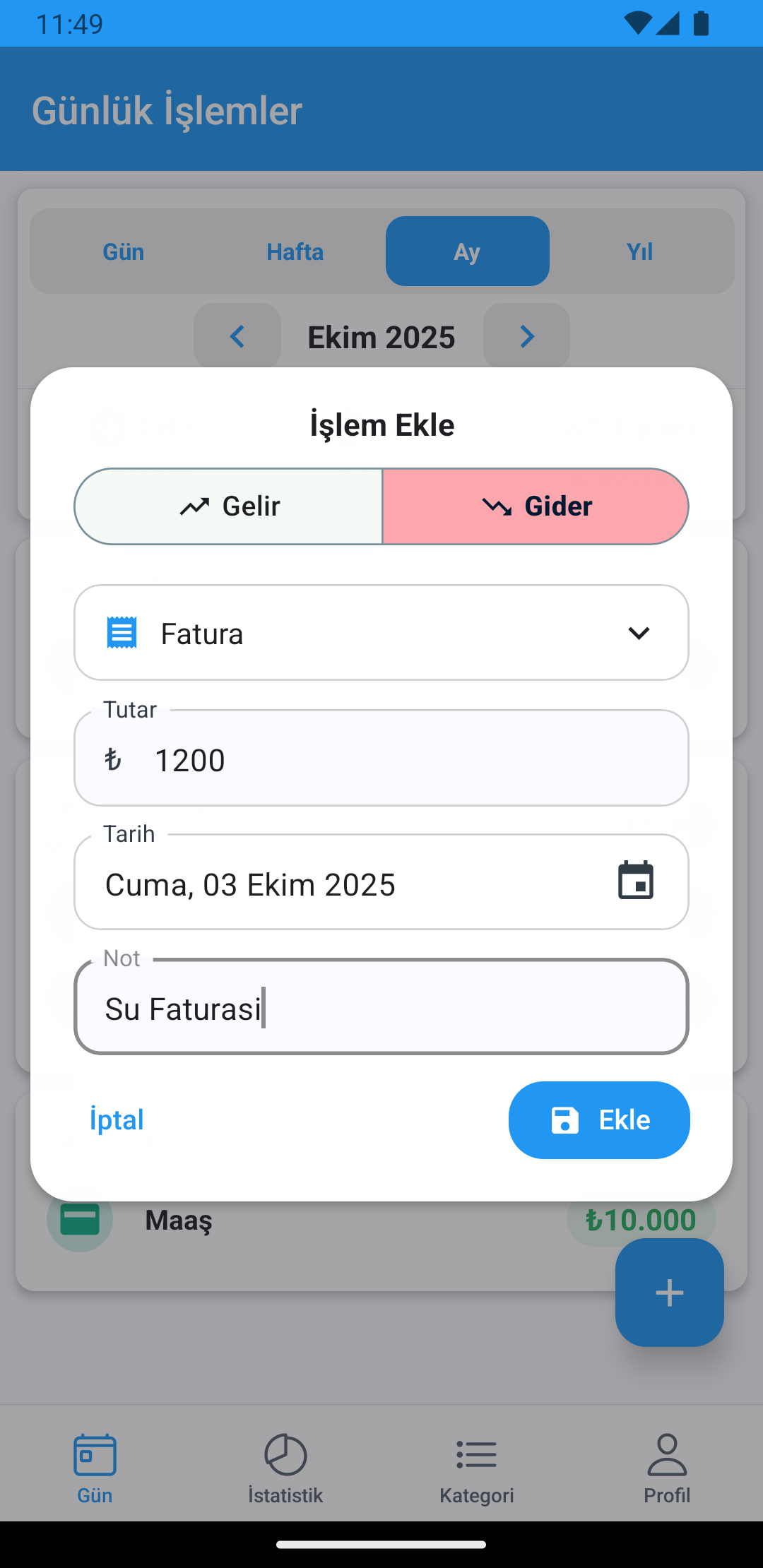Click the Gün calendar icon in bottom bar

[x=94, y=1455]
